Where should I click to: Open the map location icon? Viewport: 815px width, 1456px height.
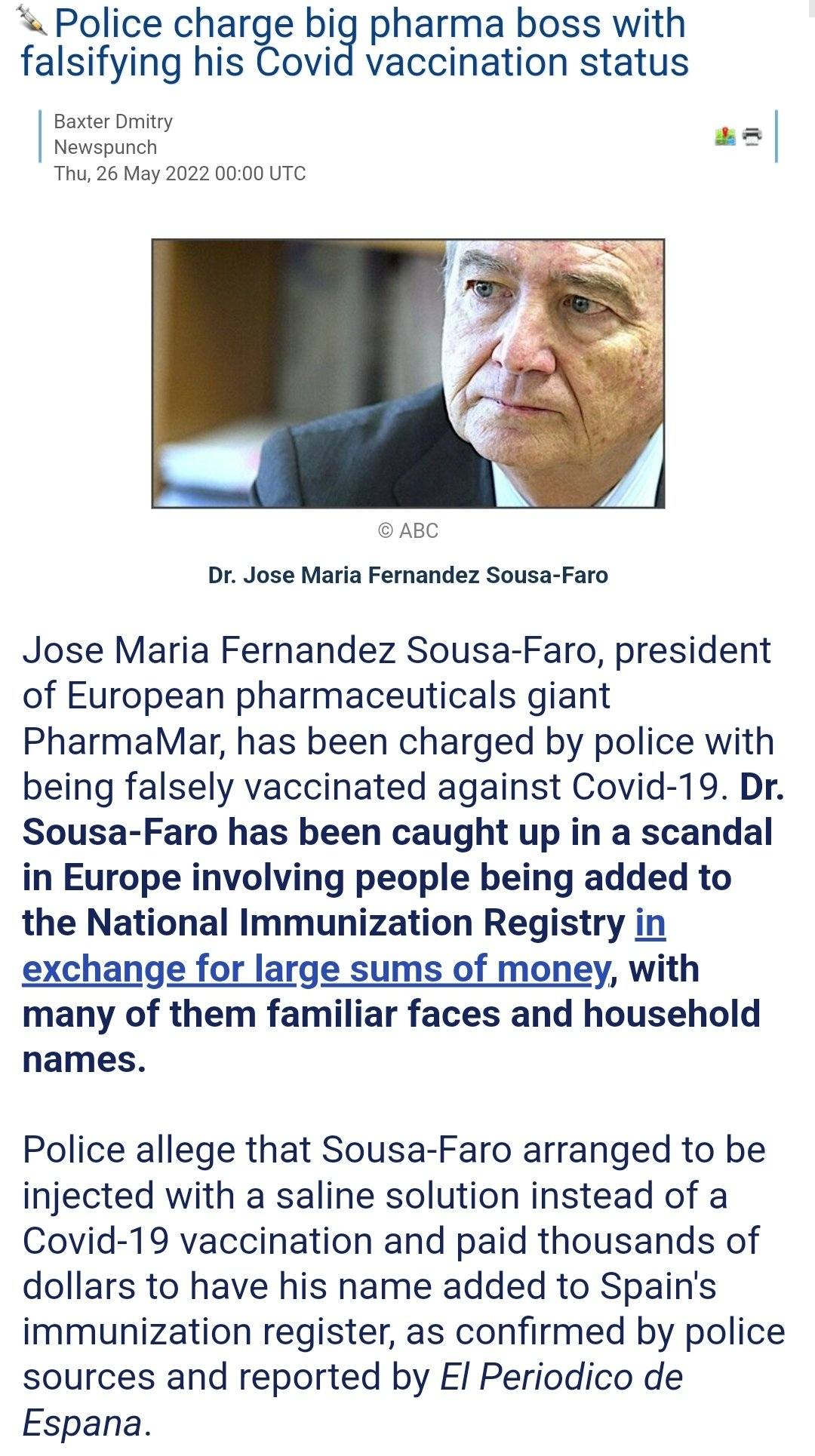(x=724, y=137)
